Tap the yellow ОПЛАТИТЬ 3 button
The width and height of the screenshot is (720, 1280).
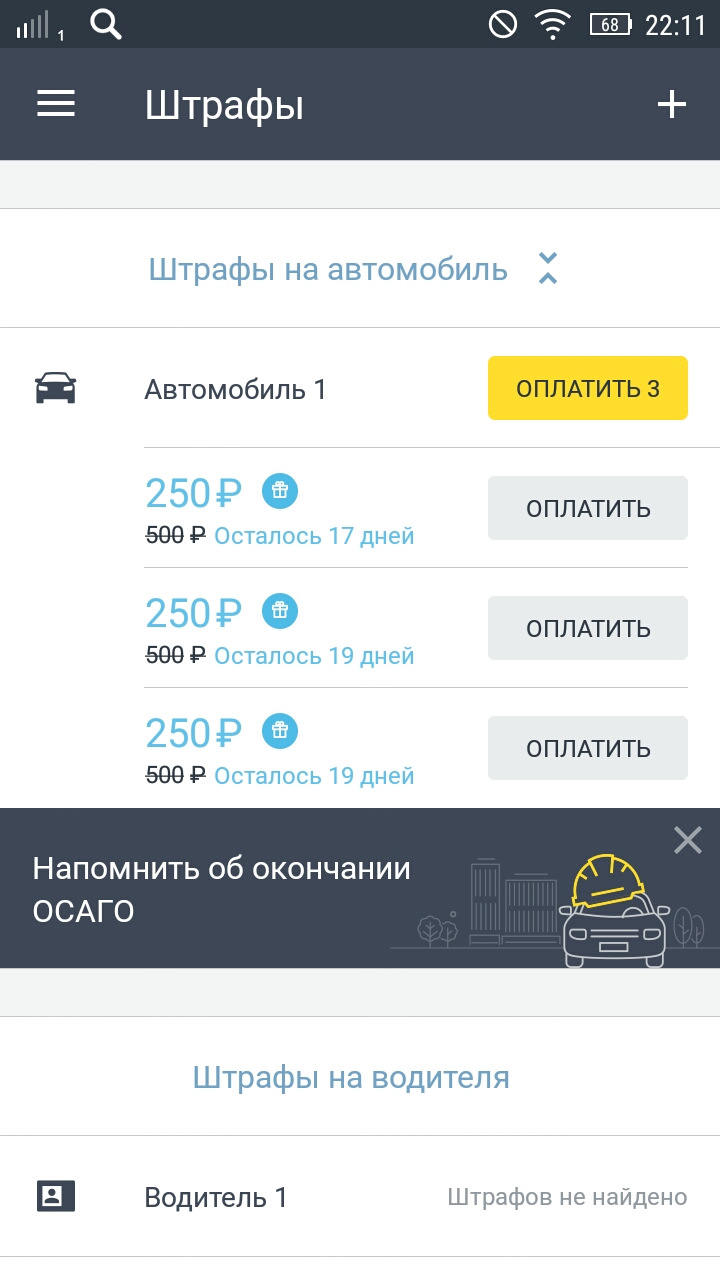(587, 388)
